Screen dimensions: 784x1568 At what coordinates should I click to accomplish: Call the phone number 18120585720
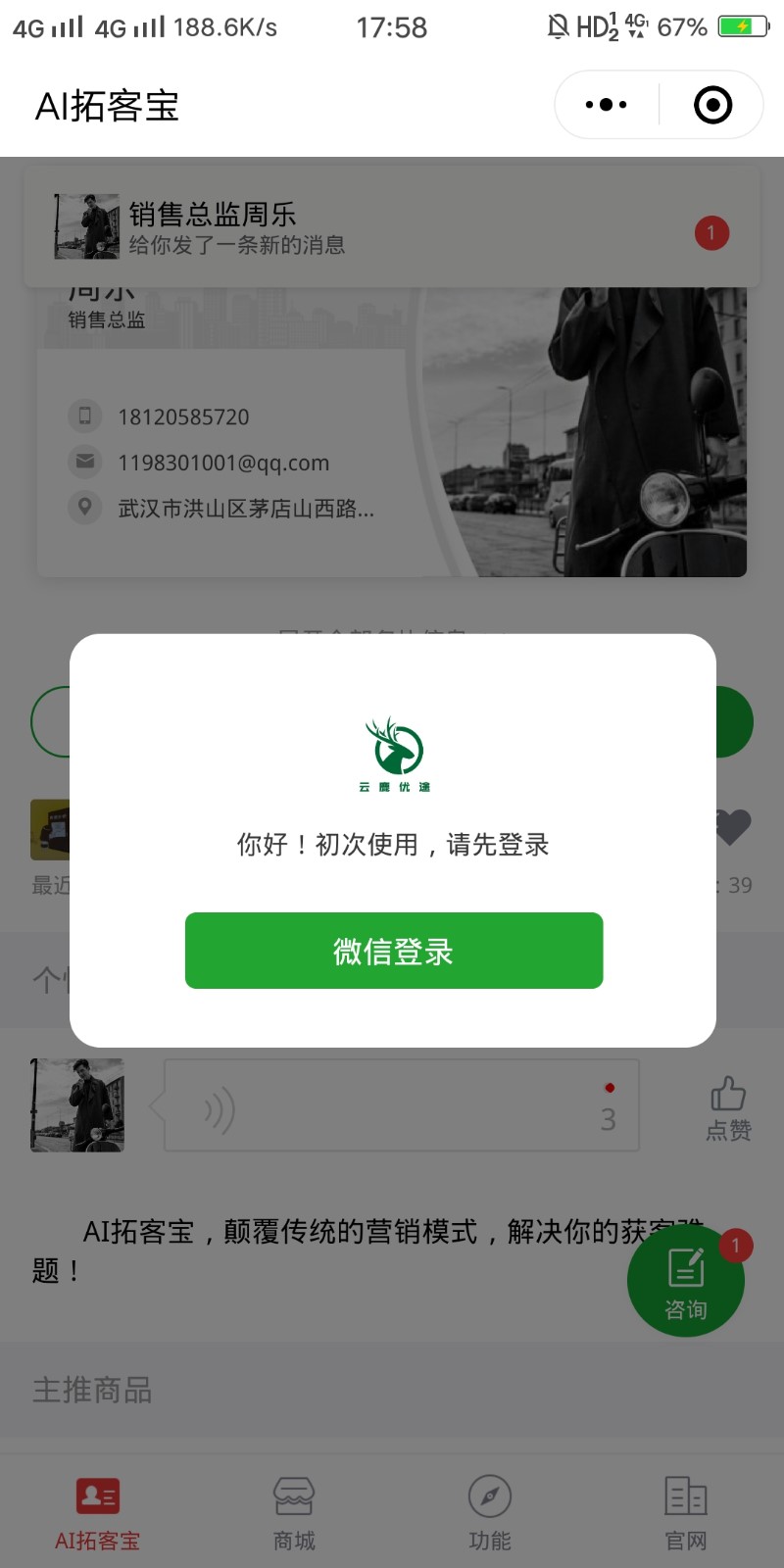pyautogui.click(x=183, y=417)
